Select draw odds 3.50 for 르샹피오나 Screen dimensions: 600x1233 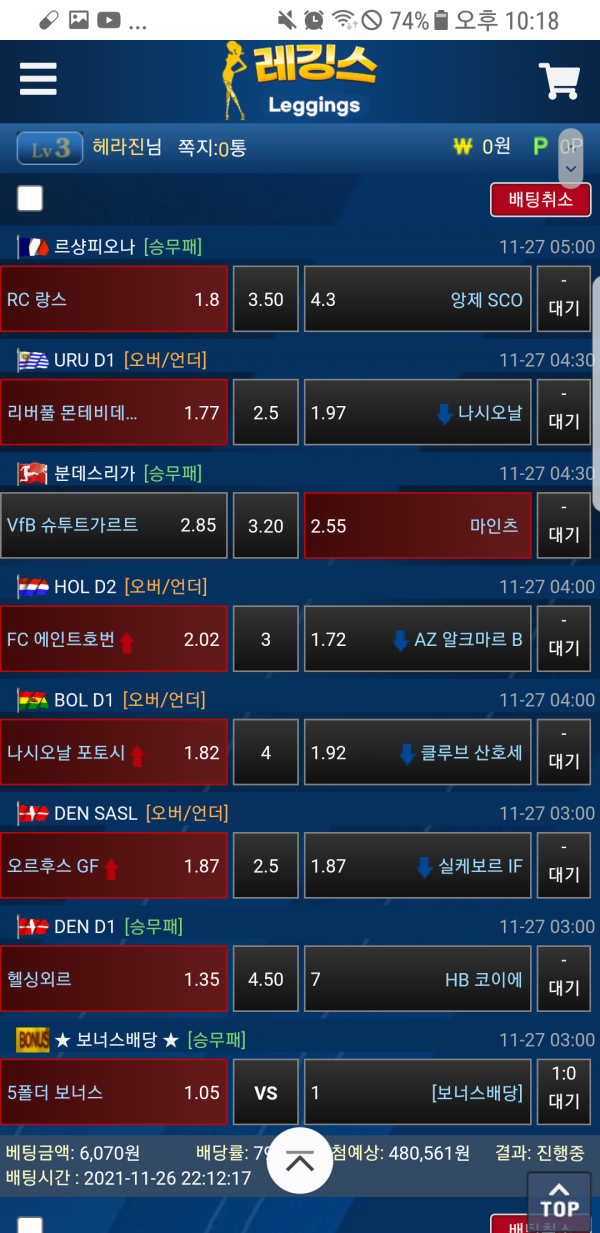(x=265, y=299)
